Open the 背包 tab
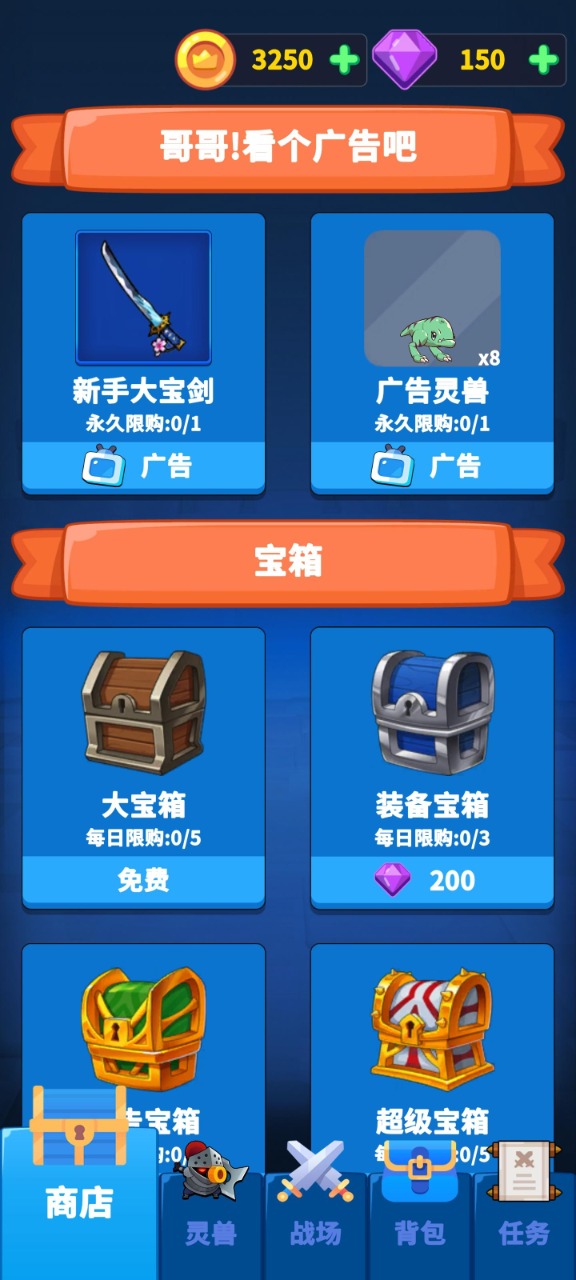 [420, 1207]
